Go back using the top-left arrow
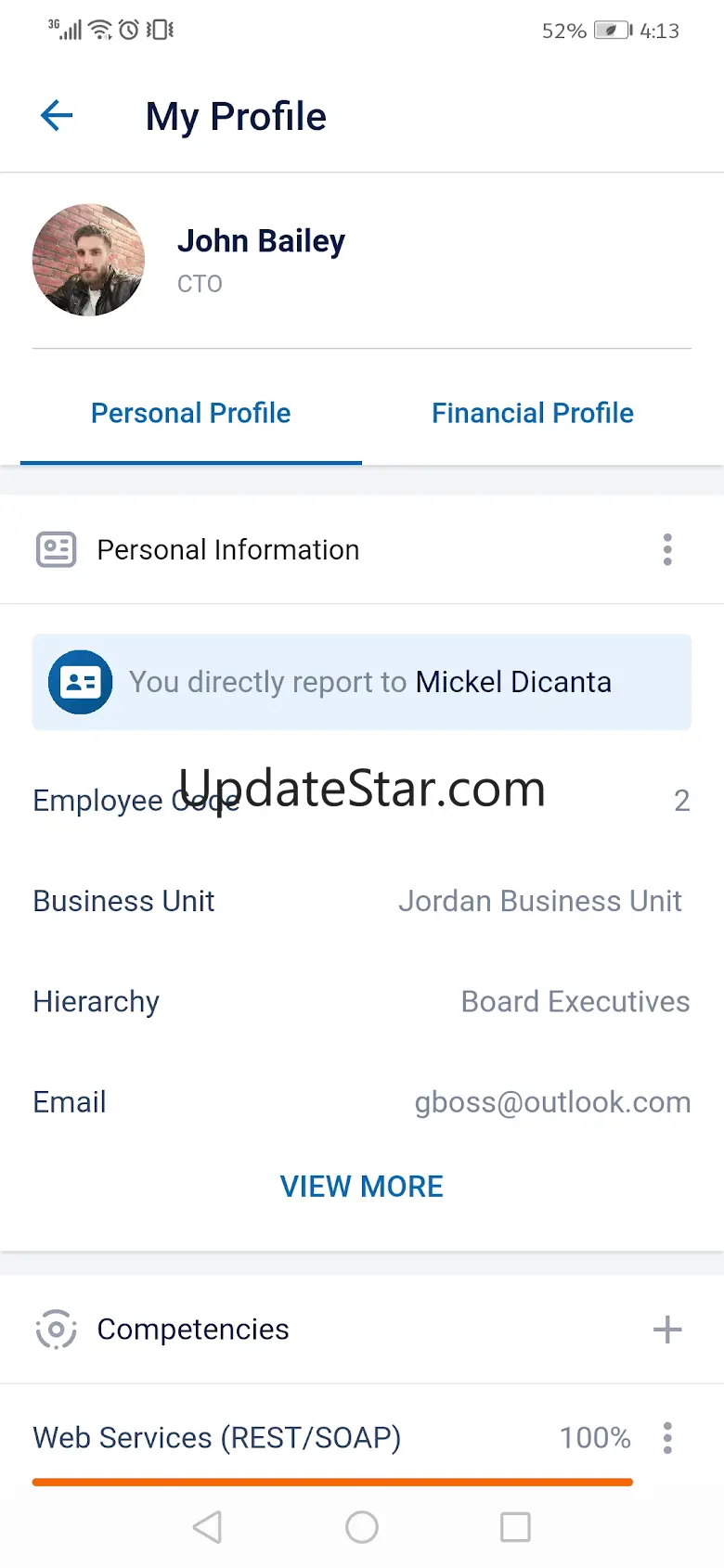 (x=57, y=116)
